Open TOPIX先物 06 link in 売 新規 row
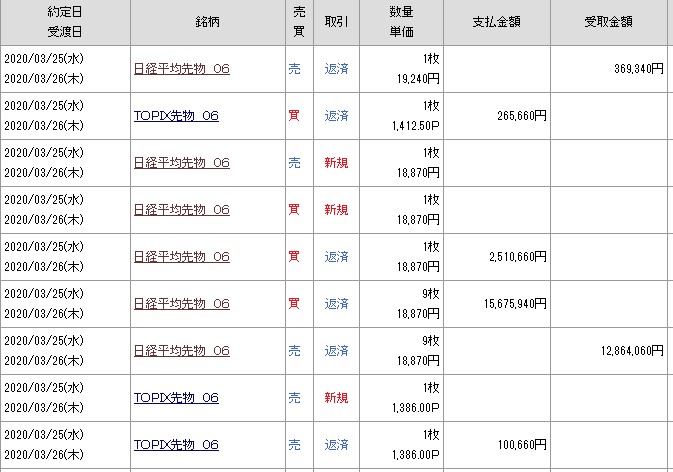673x472 pixels. coord(176,398)
